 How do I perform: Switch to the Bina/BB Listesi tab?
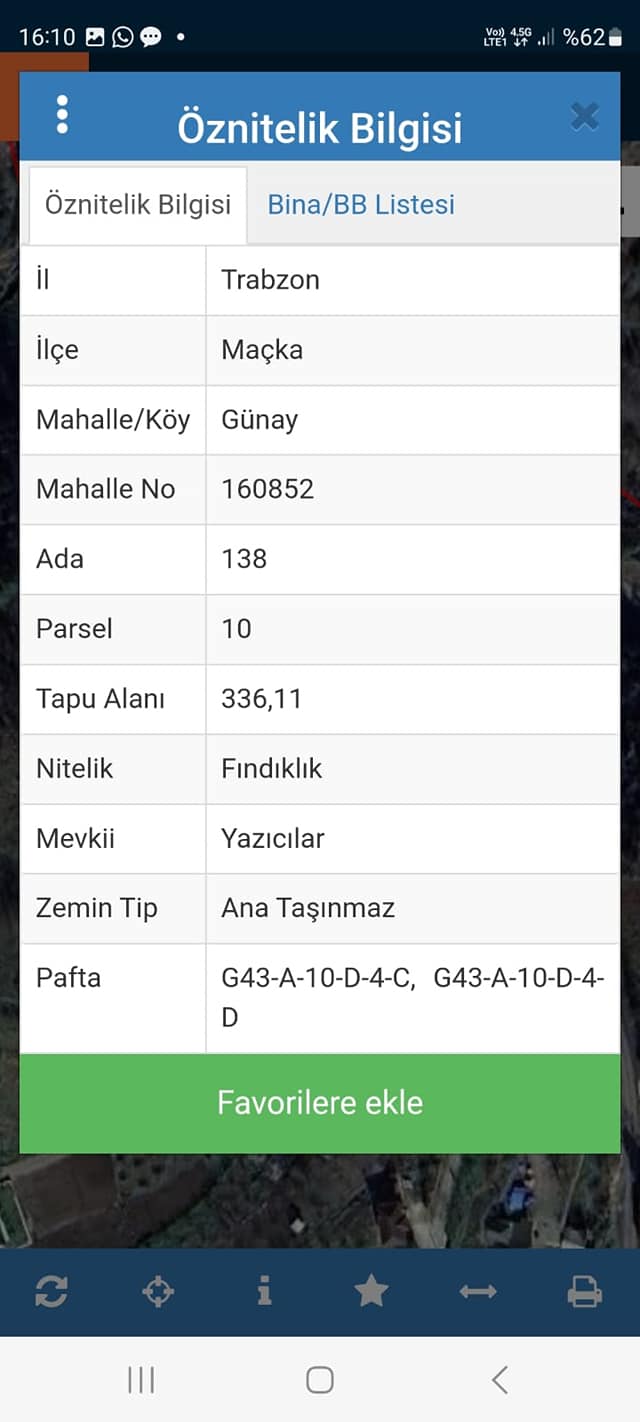click(x=361, y=204)
